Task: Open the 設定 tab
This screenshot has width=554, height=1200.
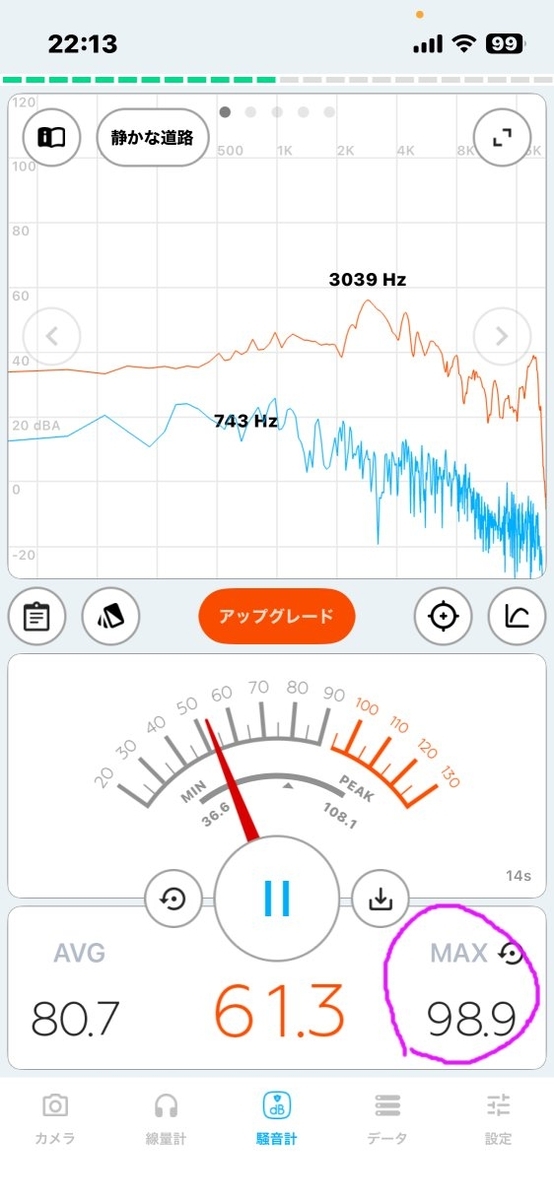Action: pyautogui.click(x=498, y=1118)
